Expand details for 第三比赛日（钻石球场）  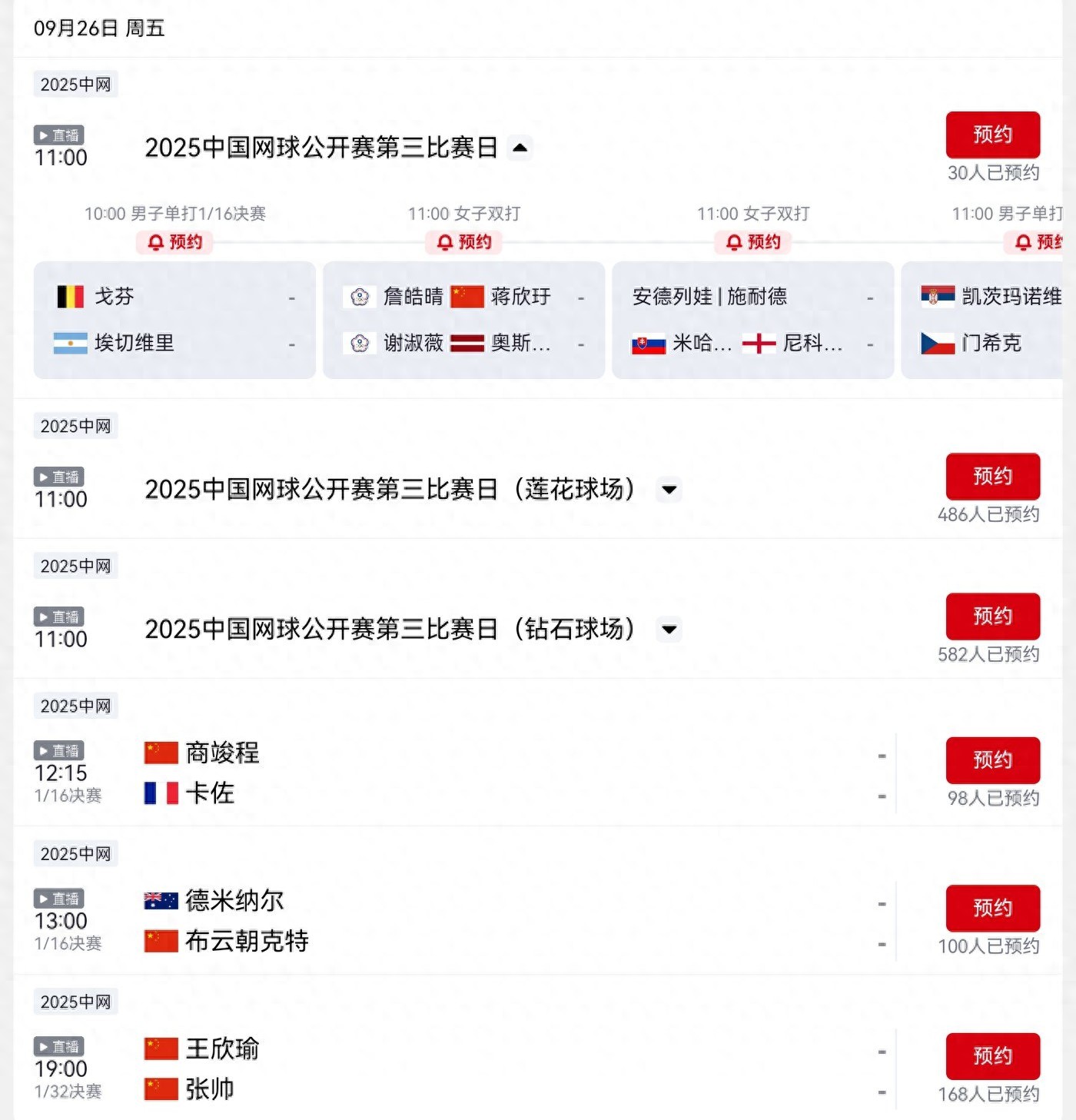point(670,630)
